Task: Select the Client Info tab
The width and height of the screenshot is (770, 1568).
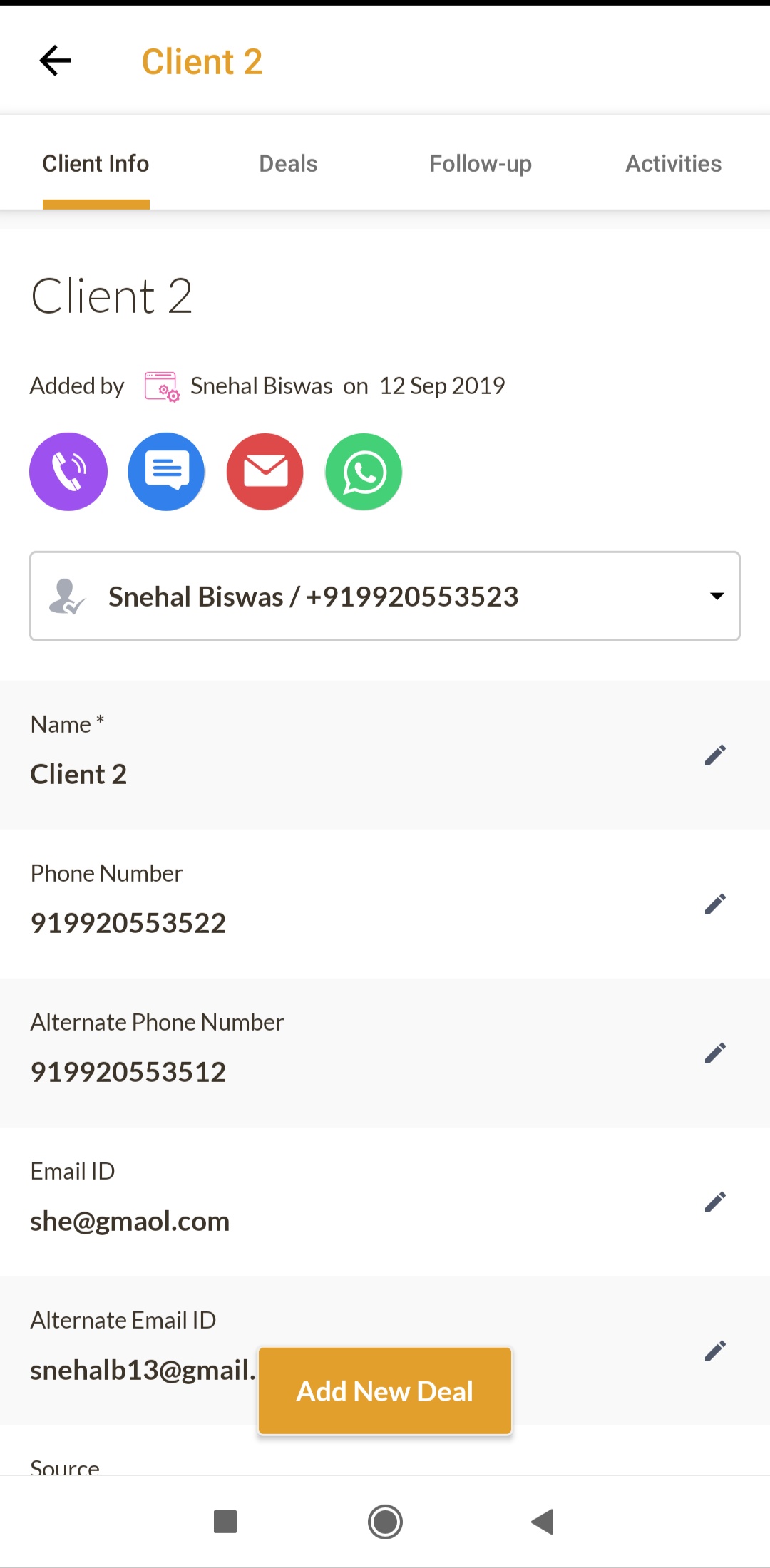Action: click(96, 164)
